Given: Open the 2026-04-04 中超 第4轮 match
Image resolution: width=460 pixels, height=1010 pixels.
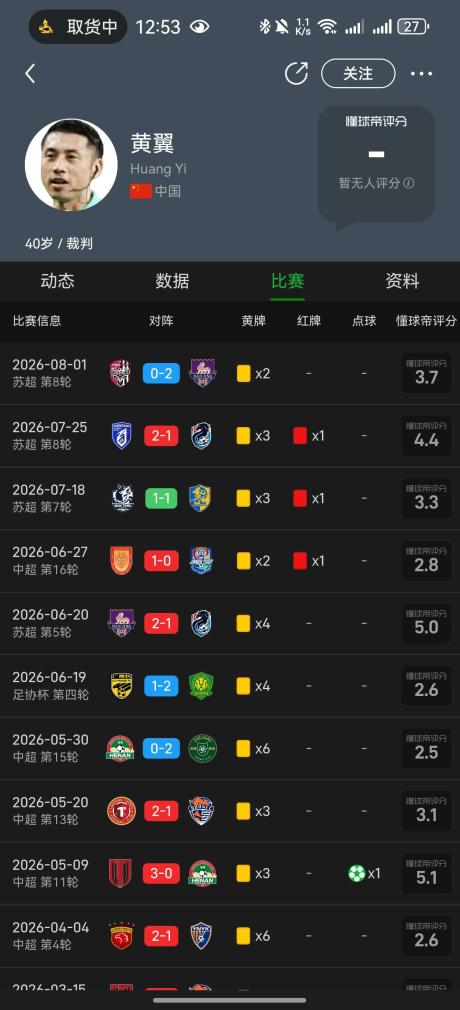Looking at the screenshot, I should (x=230, y=936).
